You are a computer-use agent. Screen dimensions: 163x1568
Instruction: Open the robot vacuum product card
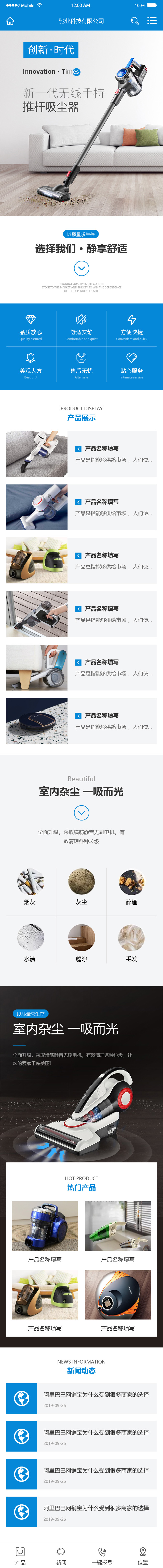pyautogui.click(x=81, y=721)
